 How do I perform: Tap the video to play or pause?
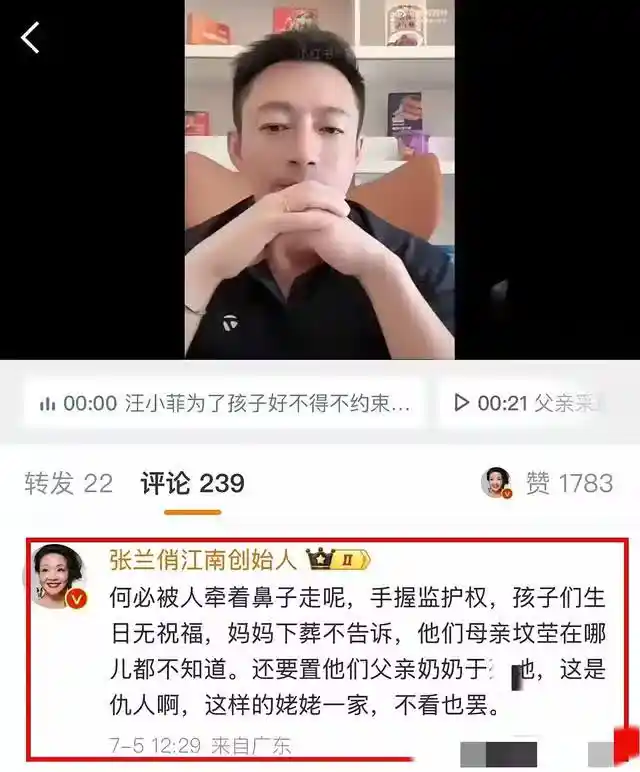point(320,180)
